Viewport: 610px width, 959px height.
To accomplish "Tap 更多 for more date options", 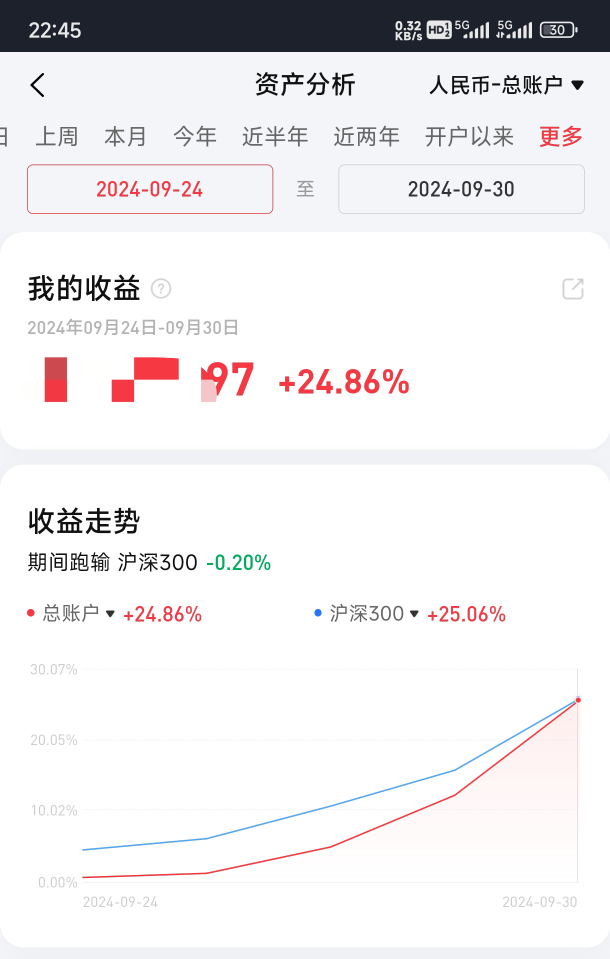I will pos(561,137).
